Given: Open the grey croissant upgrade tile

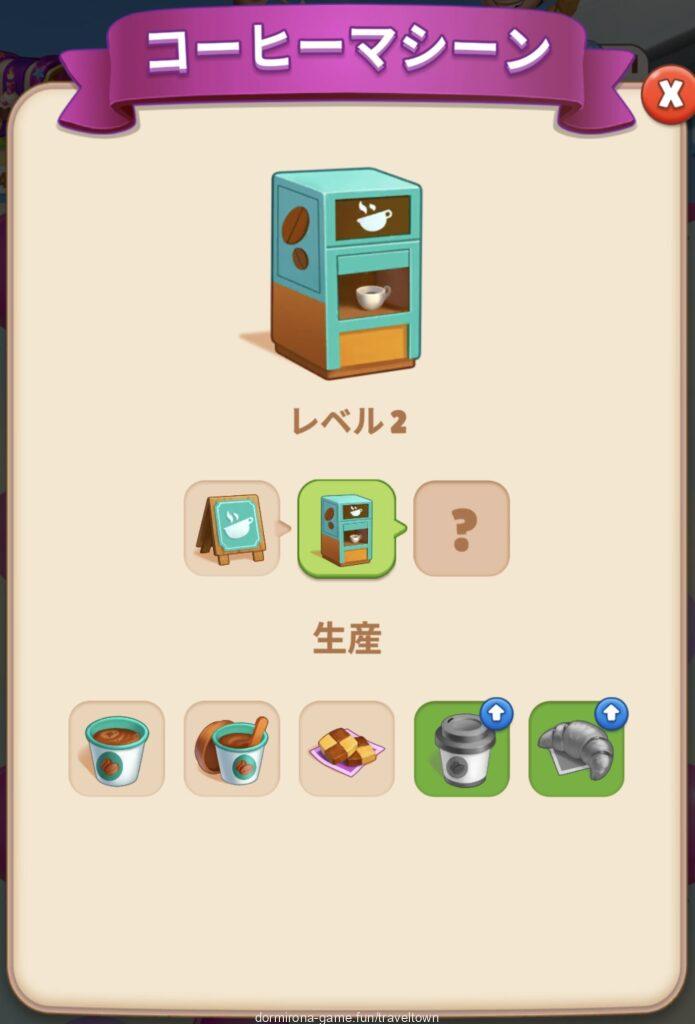Looking at the screenshot, I should (x=576, y=748).
